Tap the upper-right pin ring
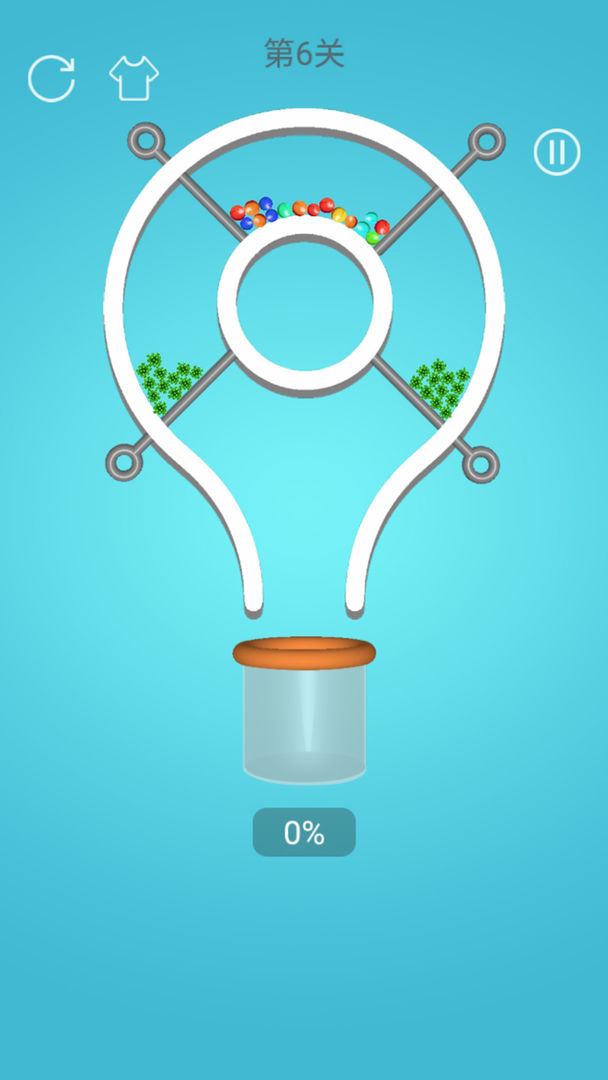This screenshot has width=608, height=1080. 487,141
